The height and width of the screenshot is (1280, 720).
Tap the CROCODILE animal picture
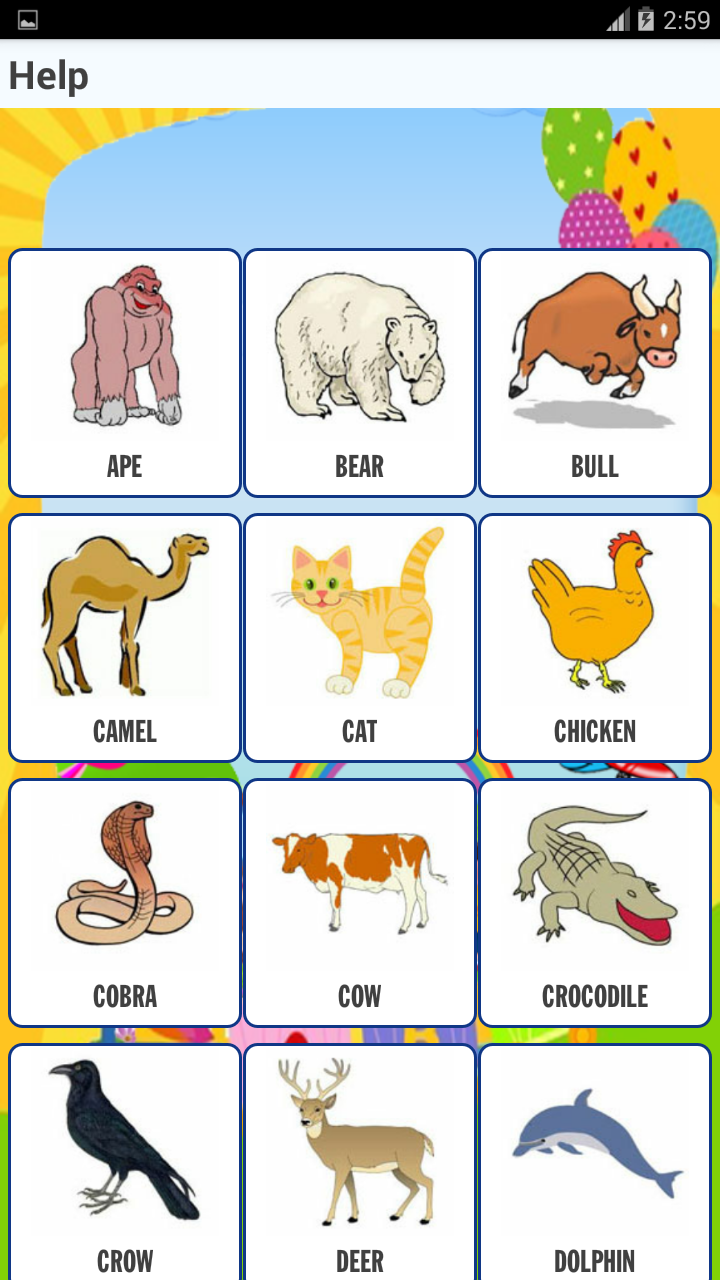(x=594, y=875)
